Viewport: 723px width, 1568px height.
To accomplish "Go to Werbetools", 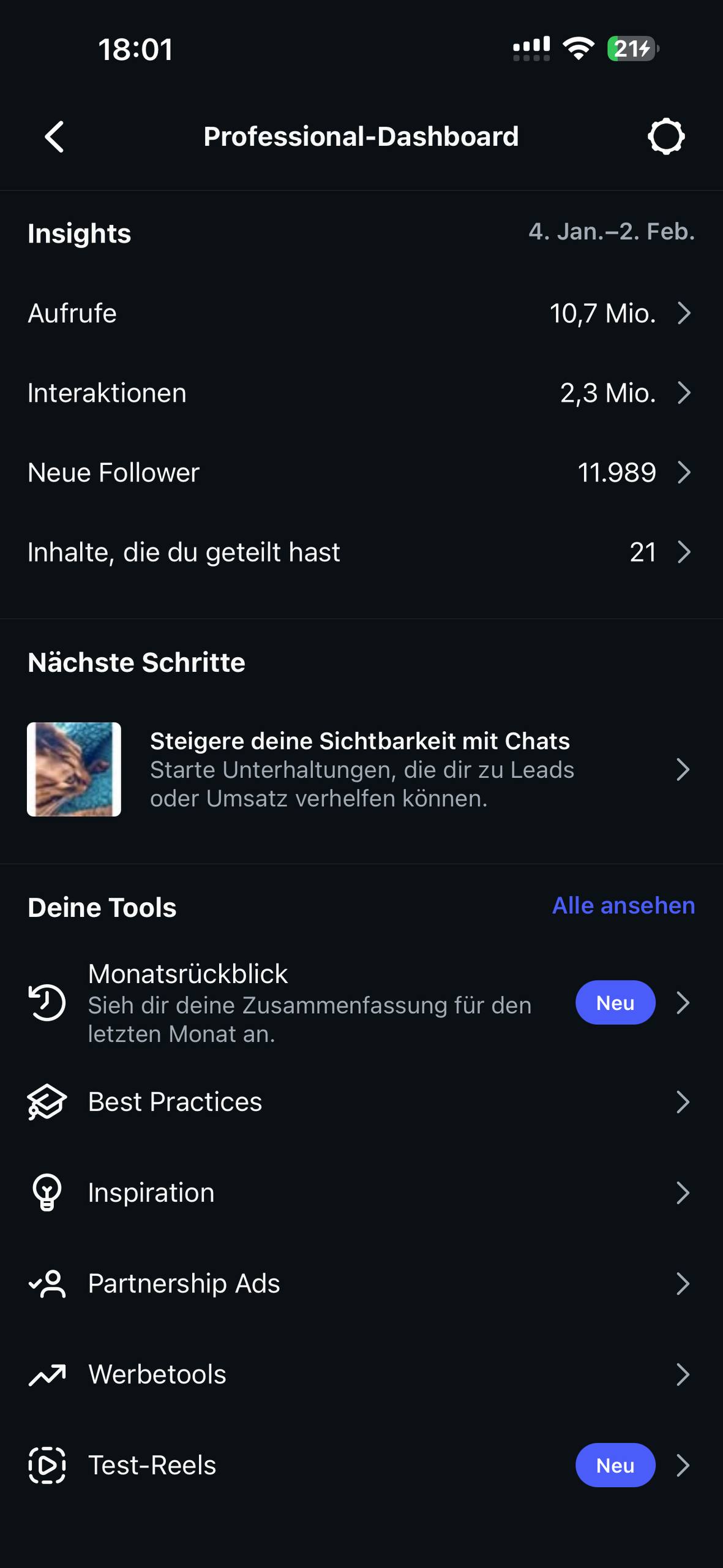I will click(x=361, y=1374).
